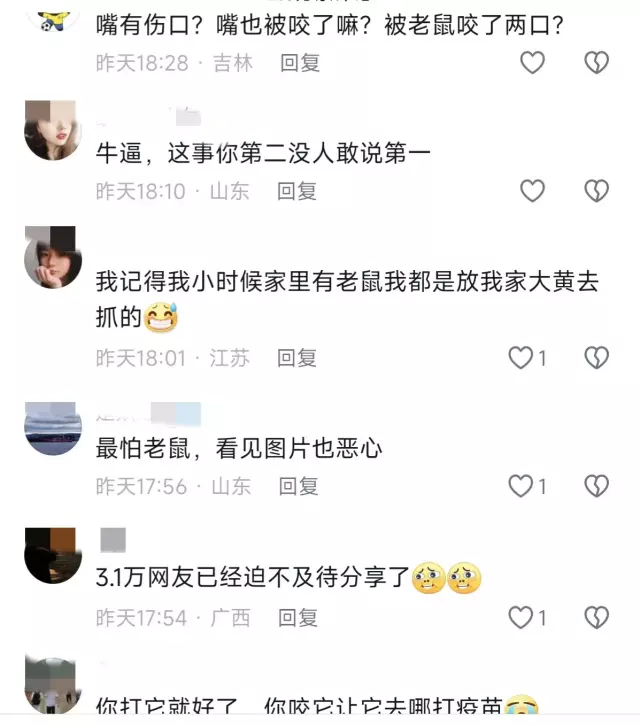The image size is (640, 725).
Task: Open avatar next to 最怕老鼠 comment
Action: pyautogui.click(x=52, y=430)
